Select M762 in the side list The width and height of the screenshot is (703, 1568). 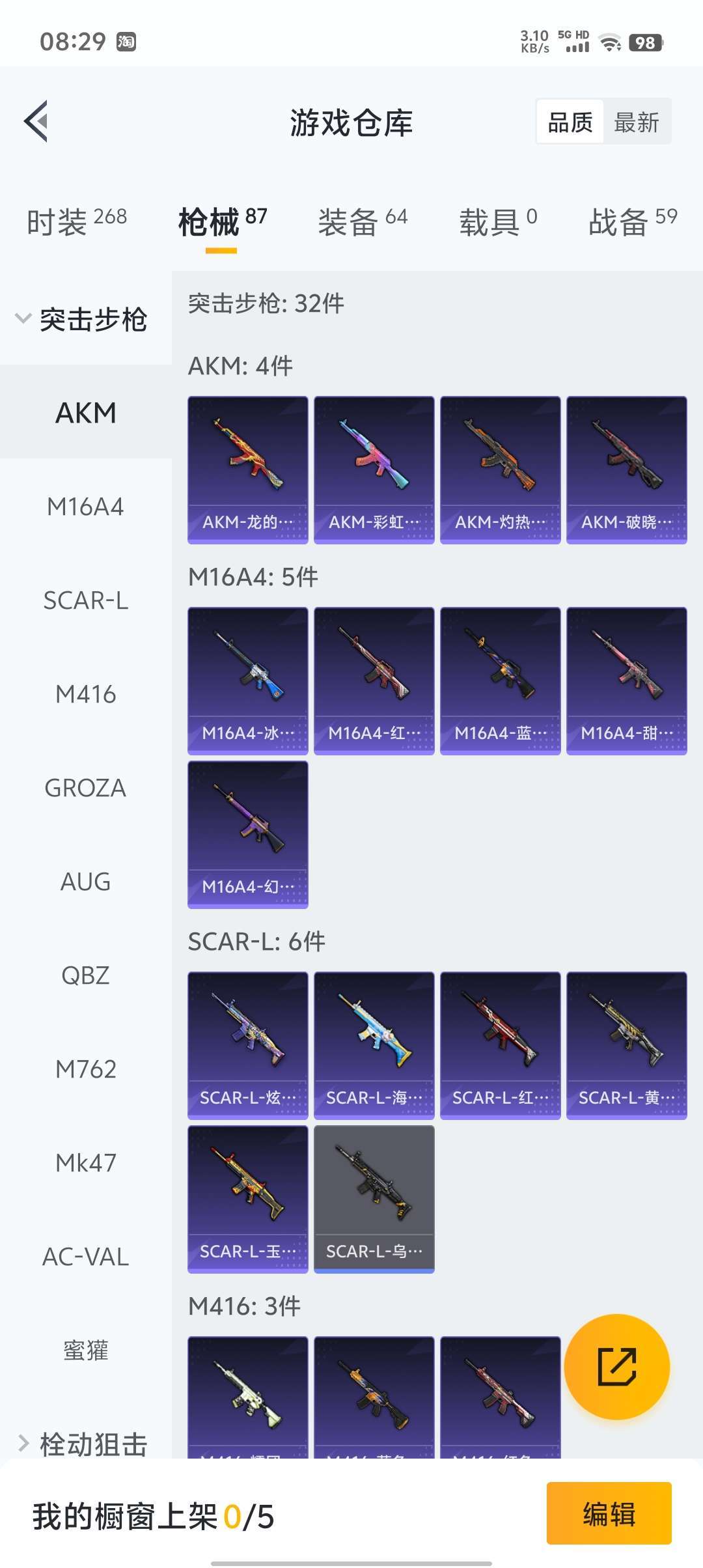[x=85, y=1069]
